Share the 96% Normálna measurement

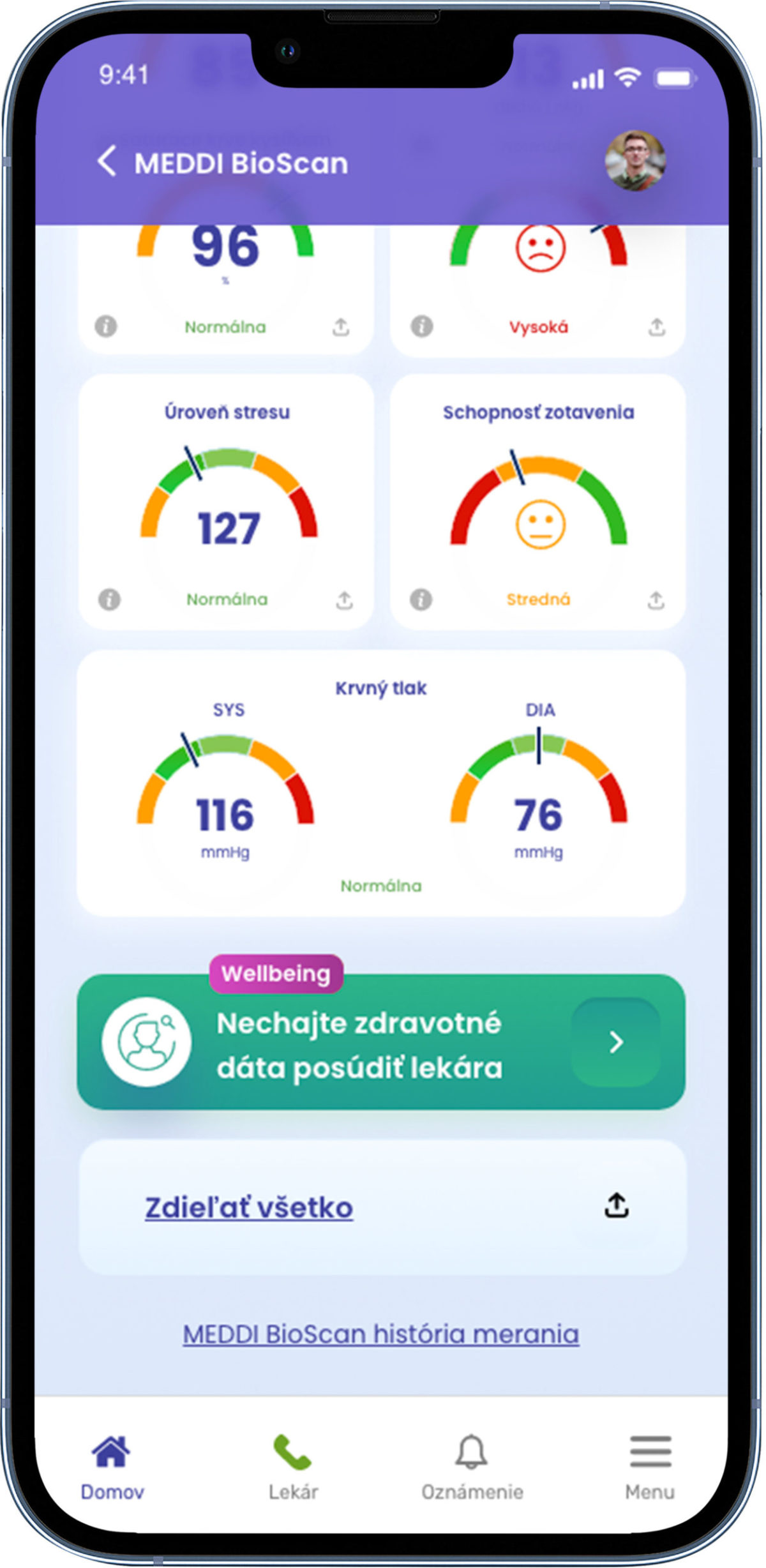[x=341, y=327]
